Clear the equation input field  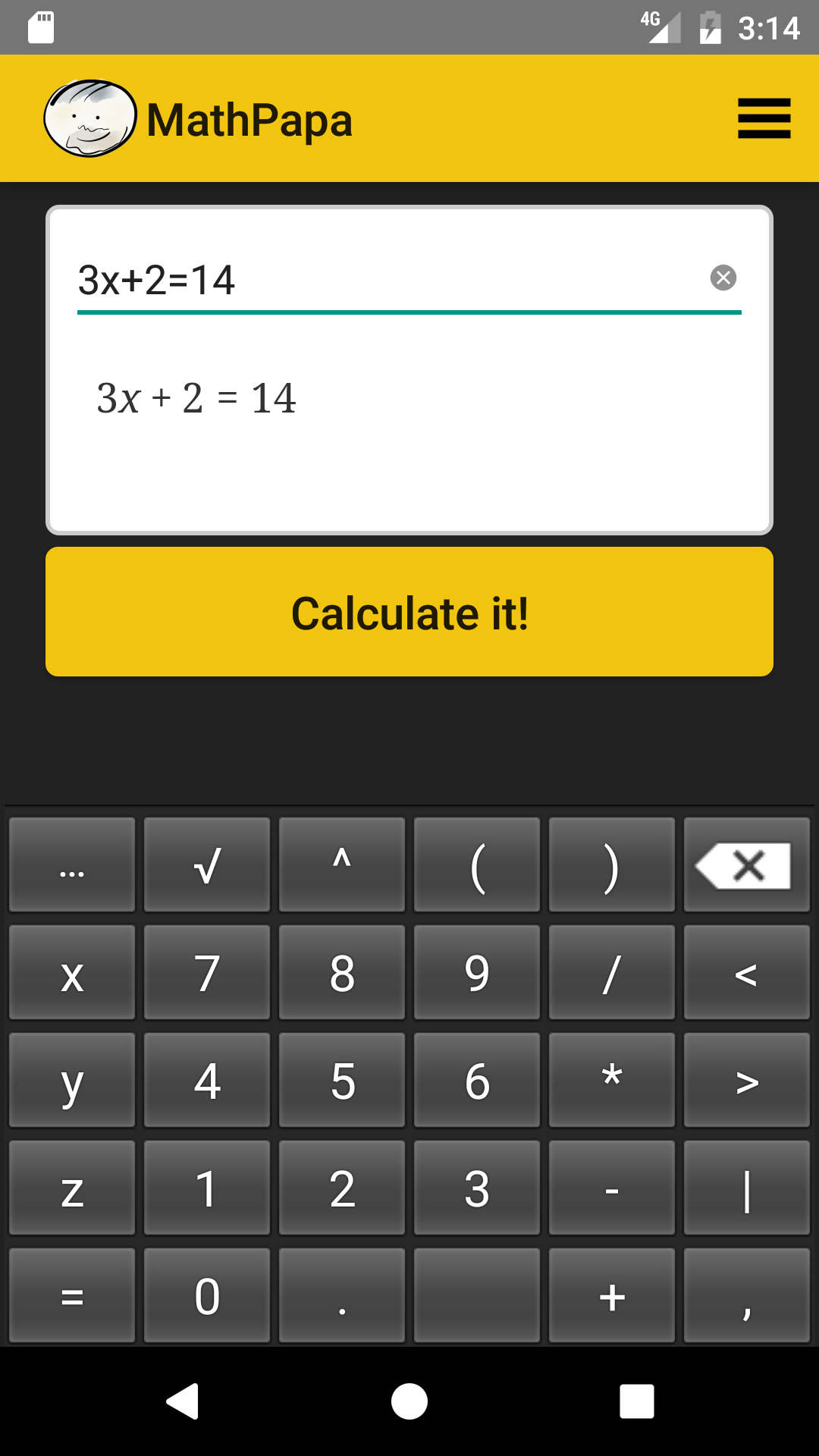point(723,278)
